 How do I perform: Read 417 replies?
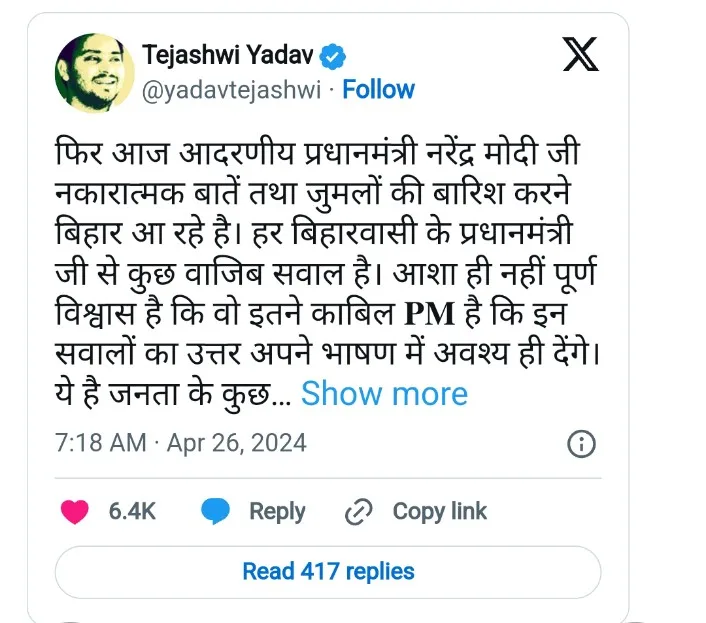pos(328,572)
